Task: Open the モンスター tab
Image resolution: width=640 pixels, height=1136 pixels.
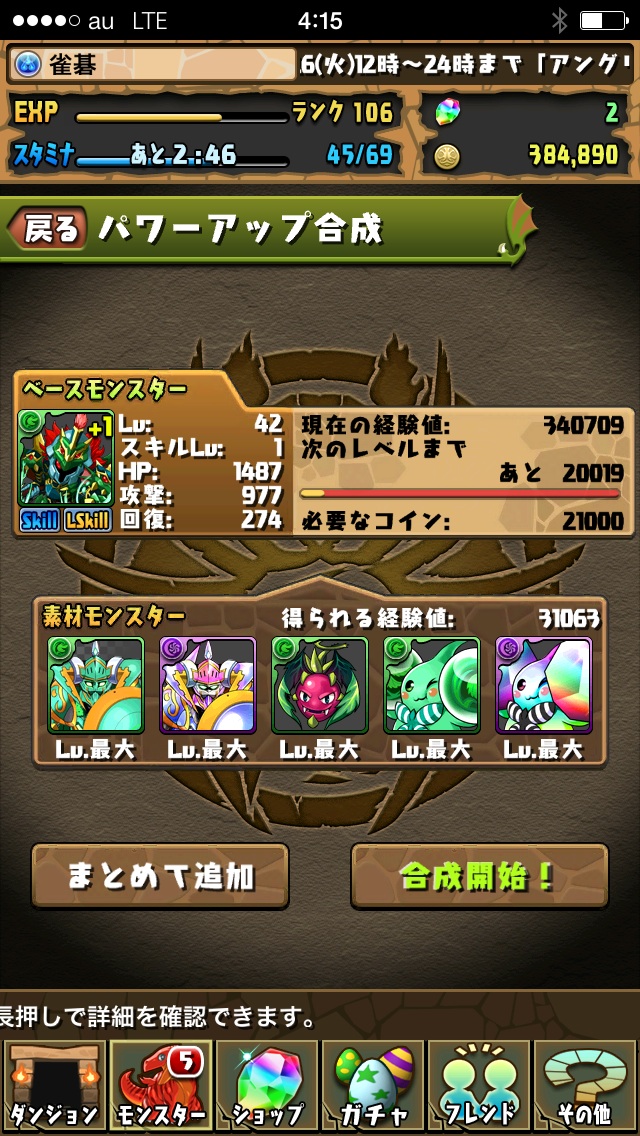Action: pyautogui.click(x=159, y=1086)
